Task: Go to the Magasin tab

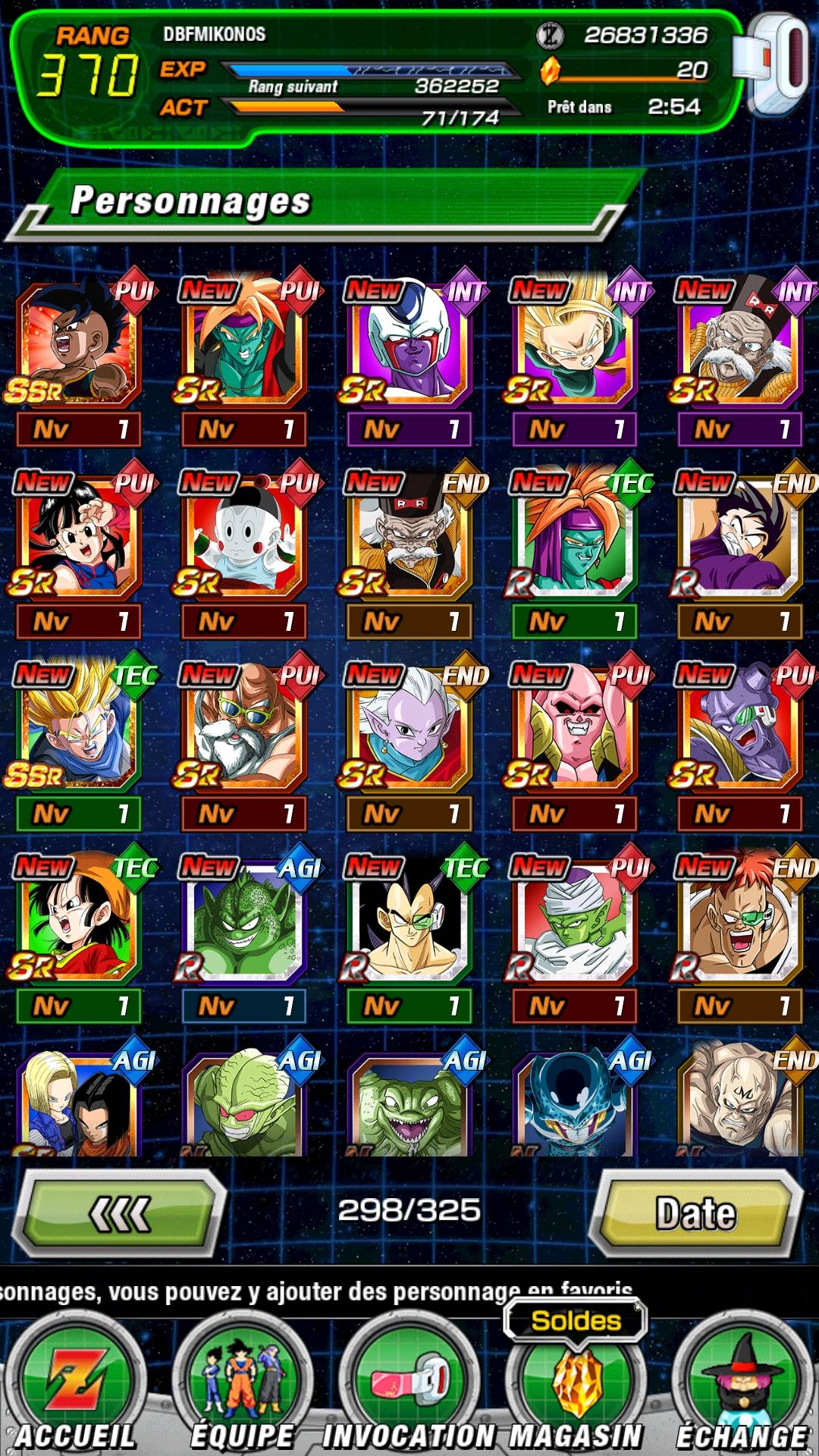Action: [x=576, y=1387]
